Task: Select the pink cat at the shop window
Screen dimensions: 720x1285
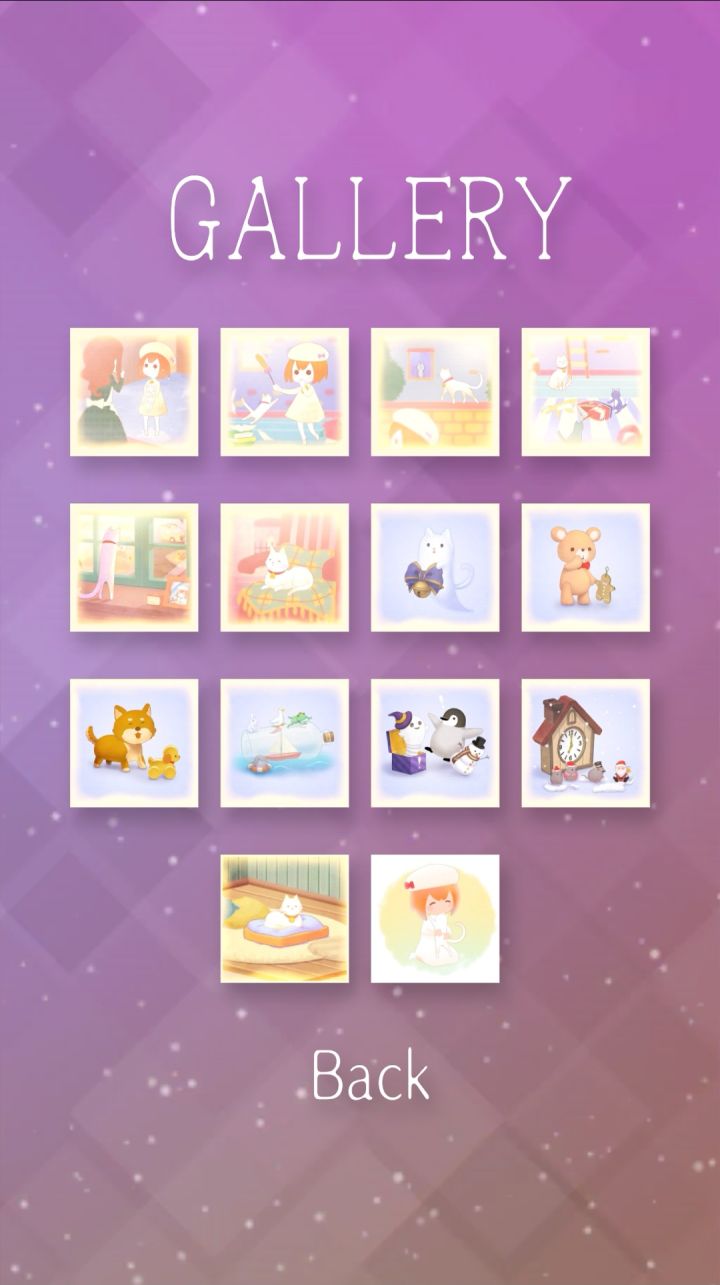Action: pyautogui.click(x=135, y=567)
